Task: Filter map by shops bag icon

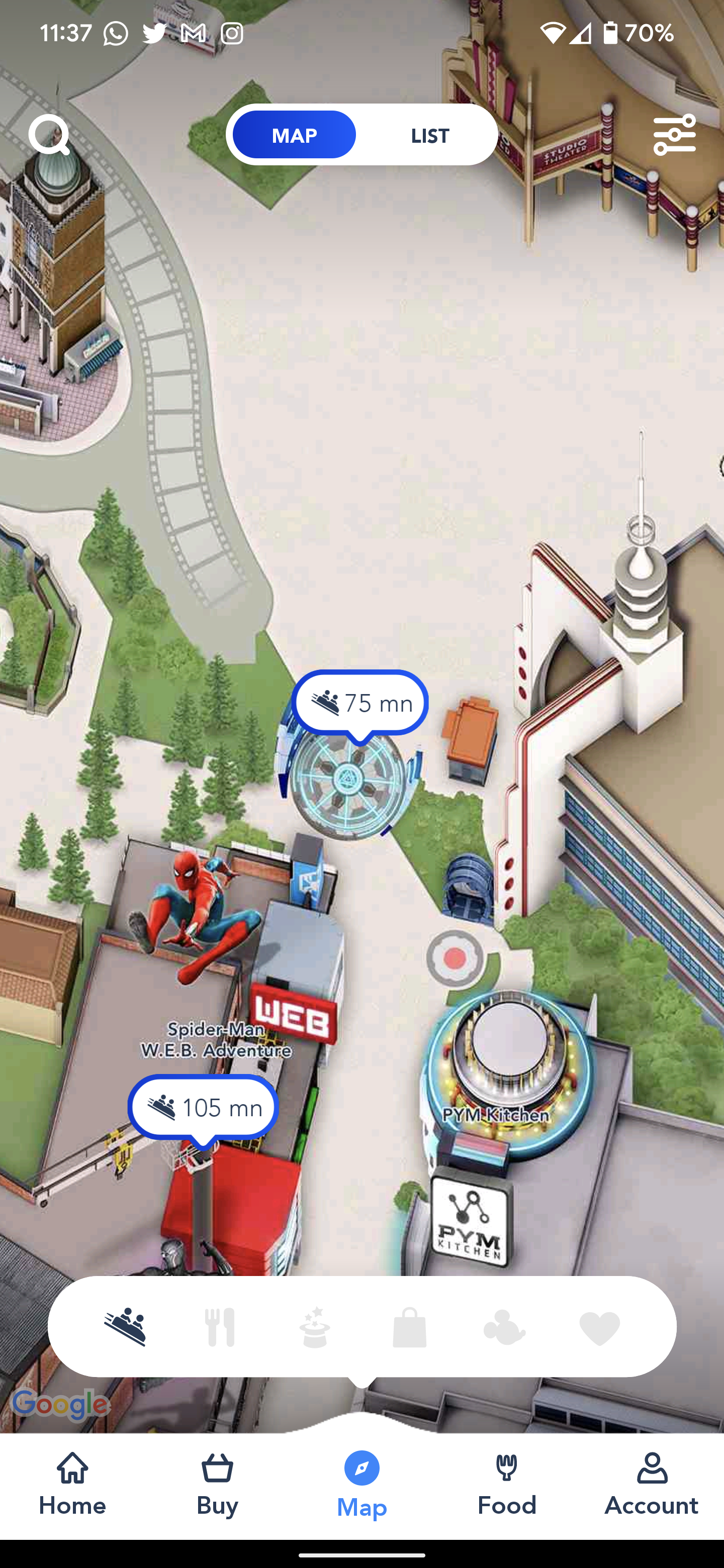Action: point(410,1327)
